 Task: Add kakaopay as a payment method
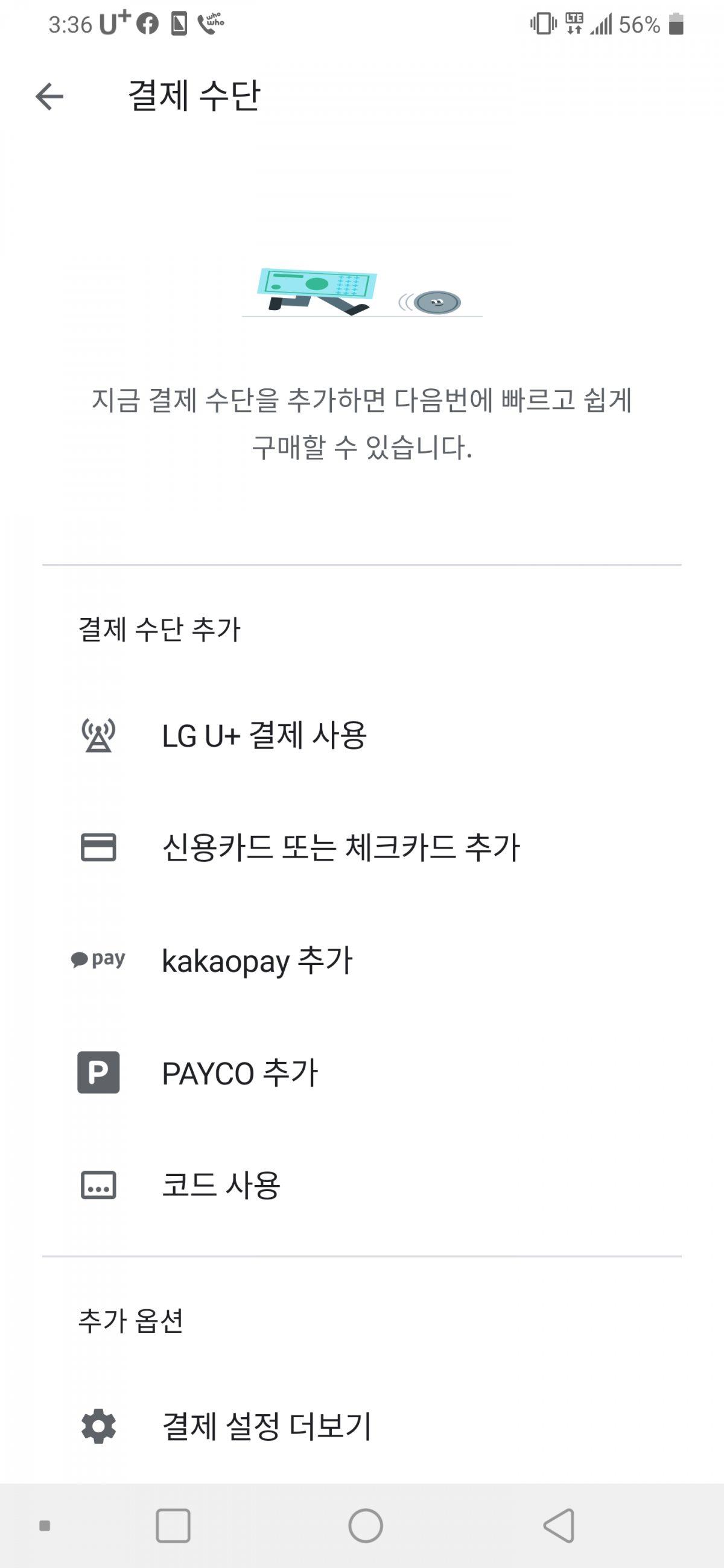point(256,961)
